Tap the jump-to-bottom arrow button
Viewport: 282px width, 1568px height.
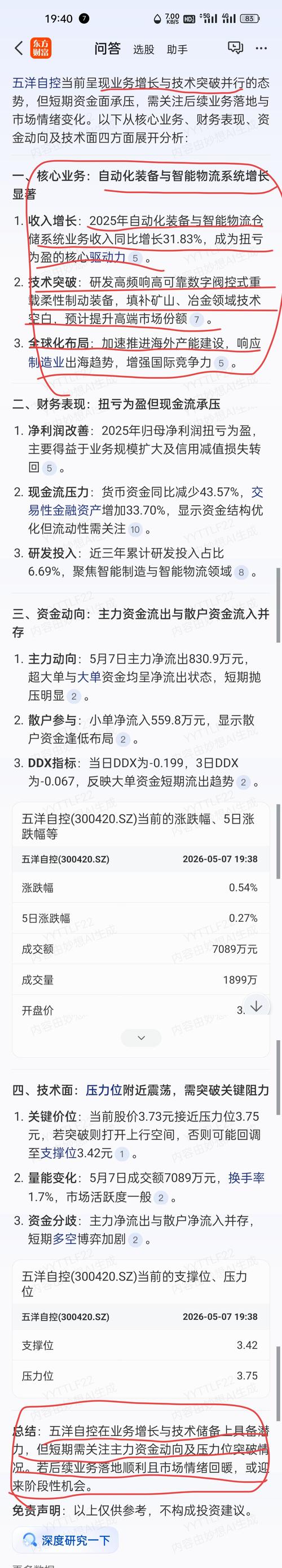pyautogui.click(x=257, y=1006)
